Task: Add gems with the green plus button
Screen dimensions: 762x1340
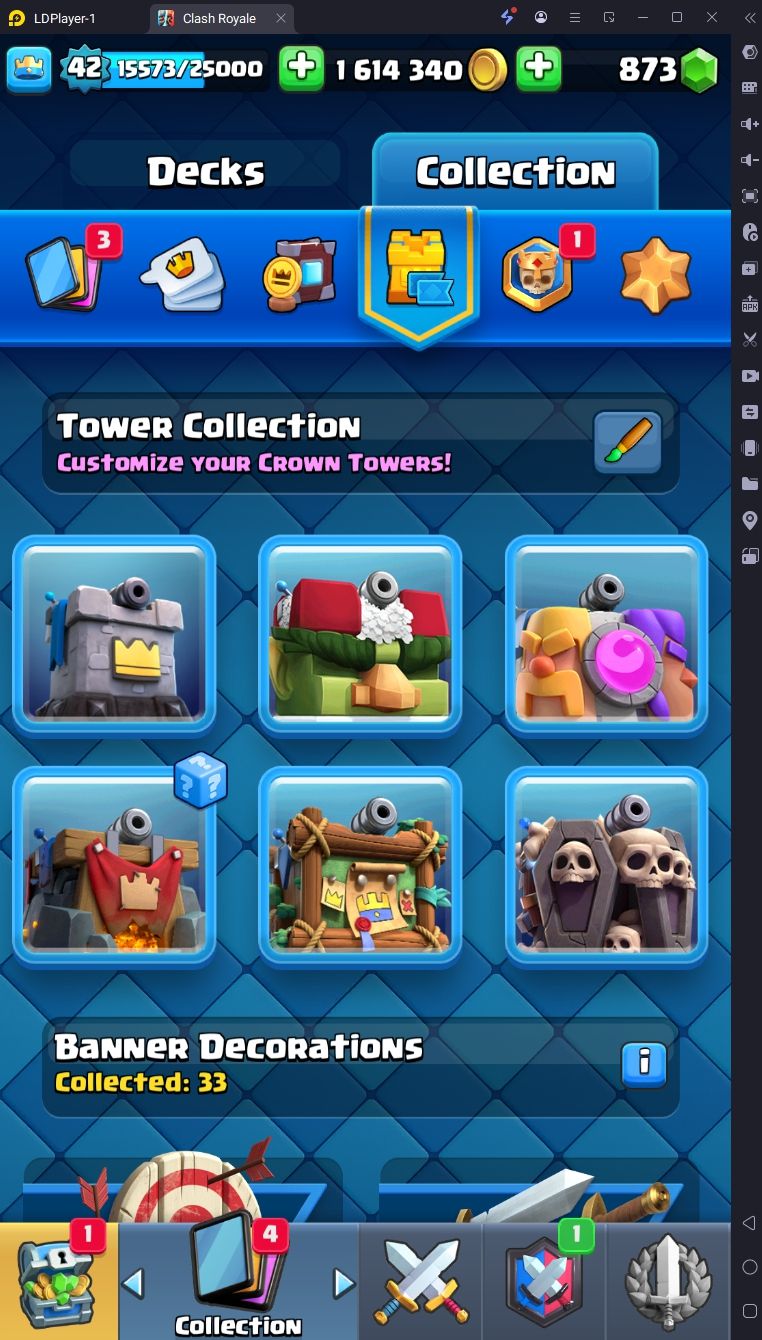Action: 539,68
